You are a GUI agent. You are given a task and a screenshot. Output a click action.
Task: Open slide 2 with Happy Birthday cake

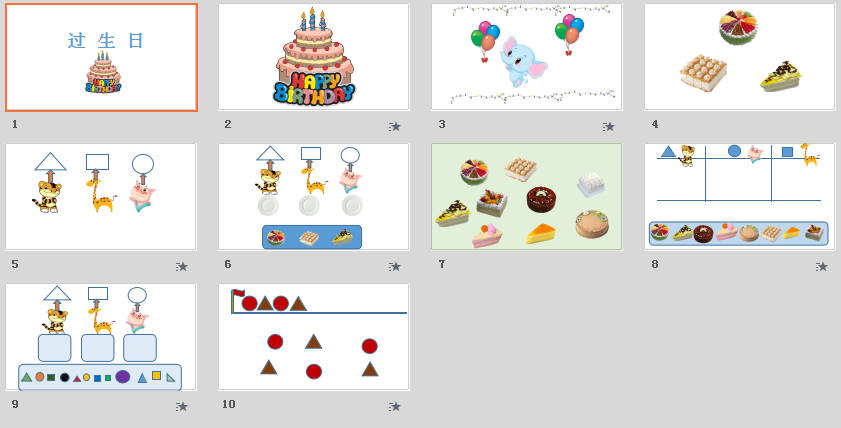coord(314,57)
